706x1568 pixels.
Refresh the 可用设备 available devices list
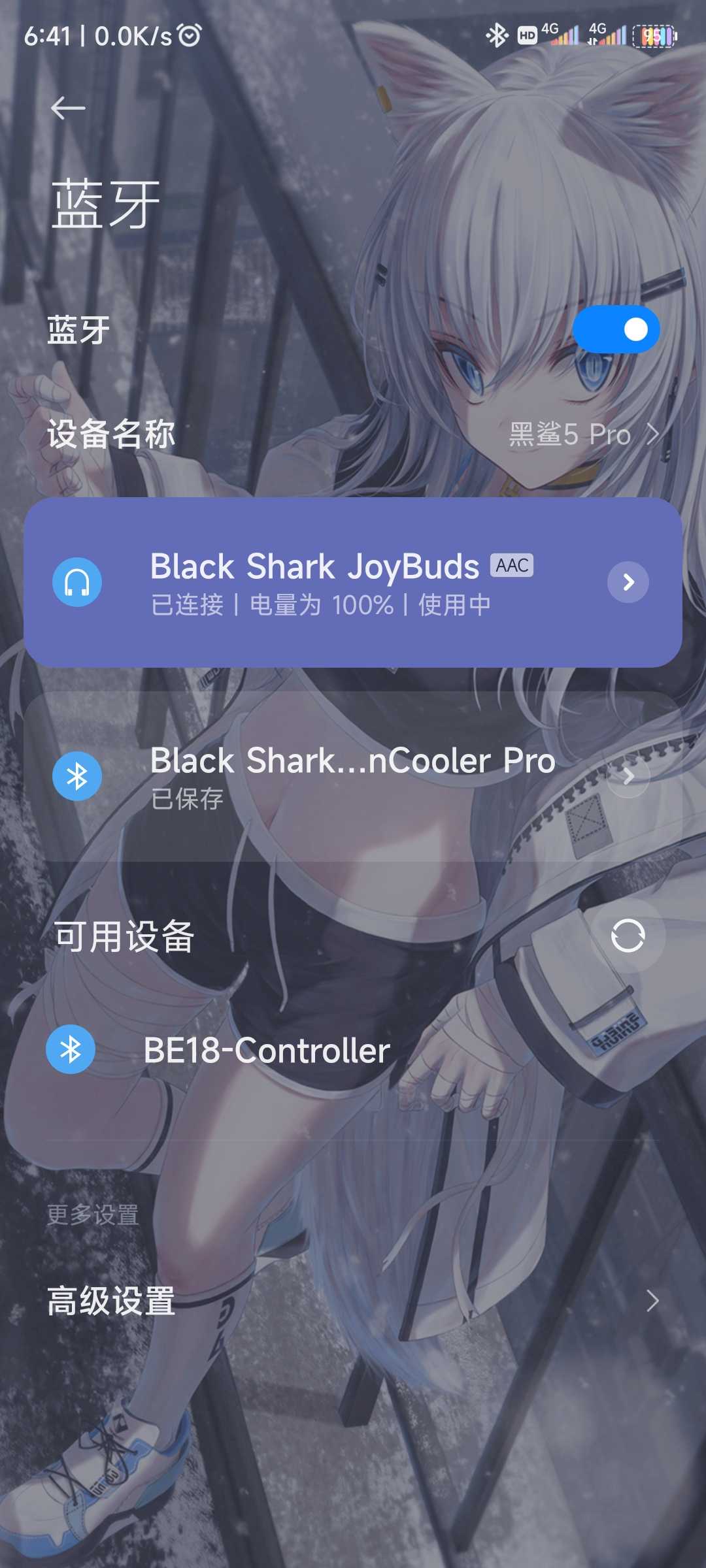(628, 936)
